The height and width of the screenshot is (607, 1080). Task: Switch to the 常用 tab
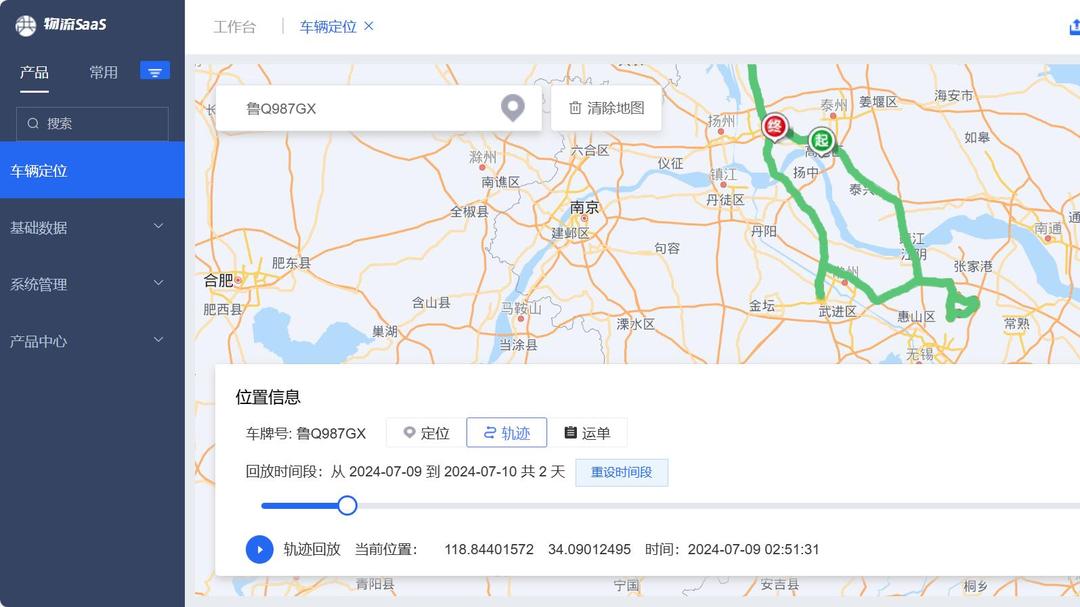(x=103, y=72)
